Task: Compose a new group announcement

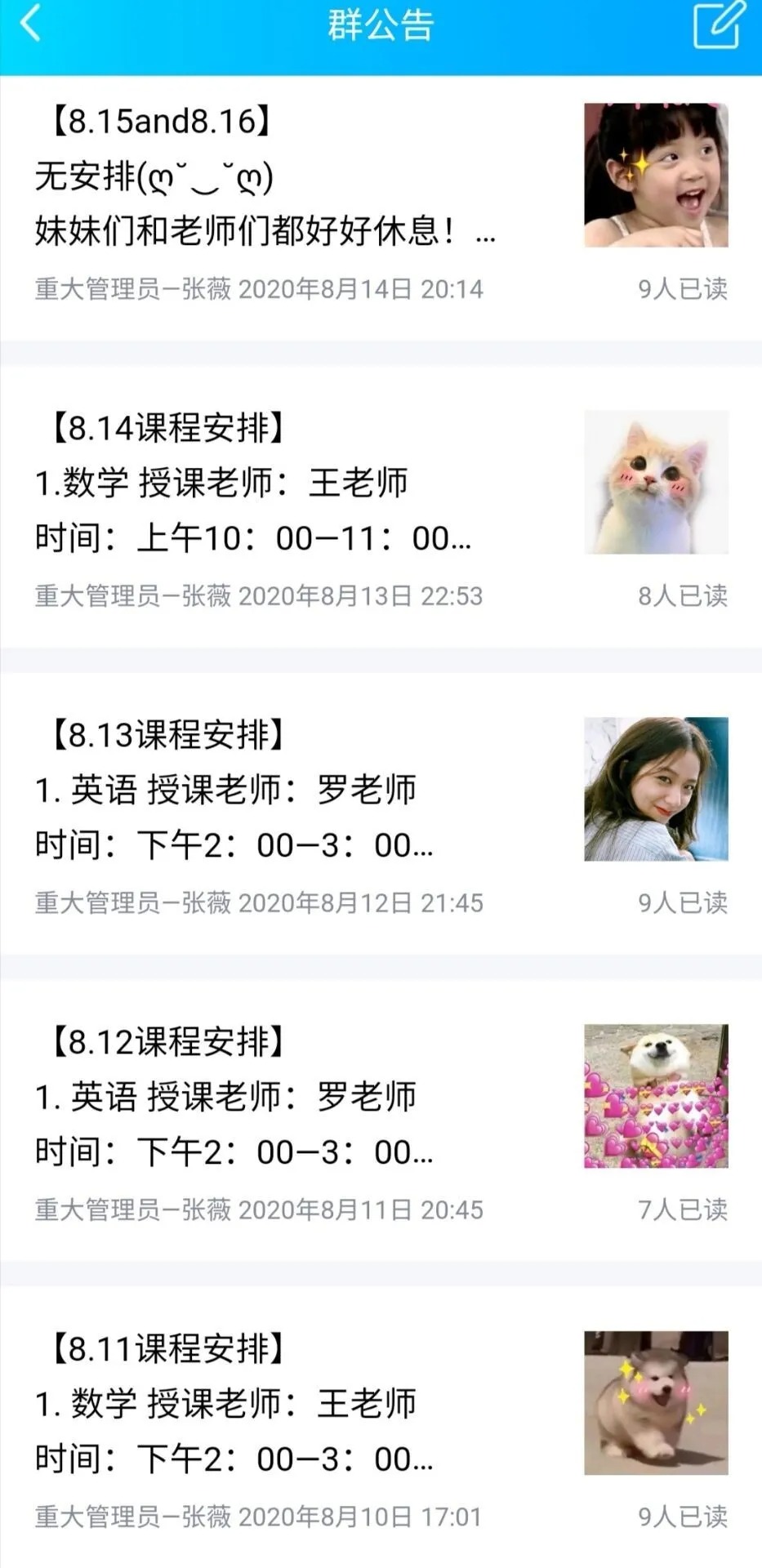Action: [x=718, y=24]
